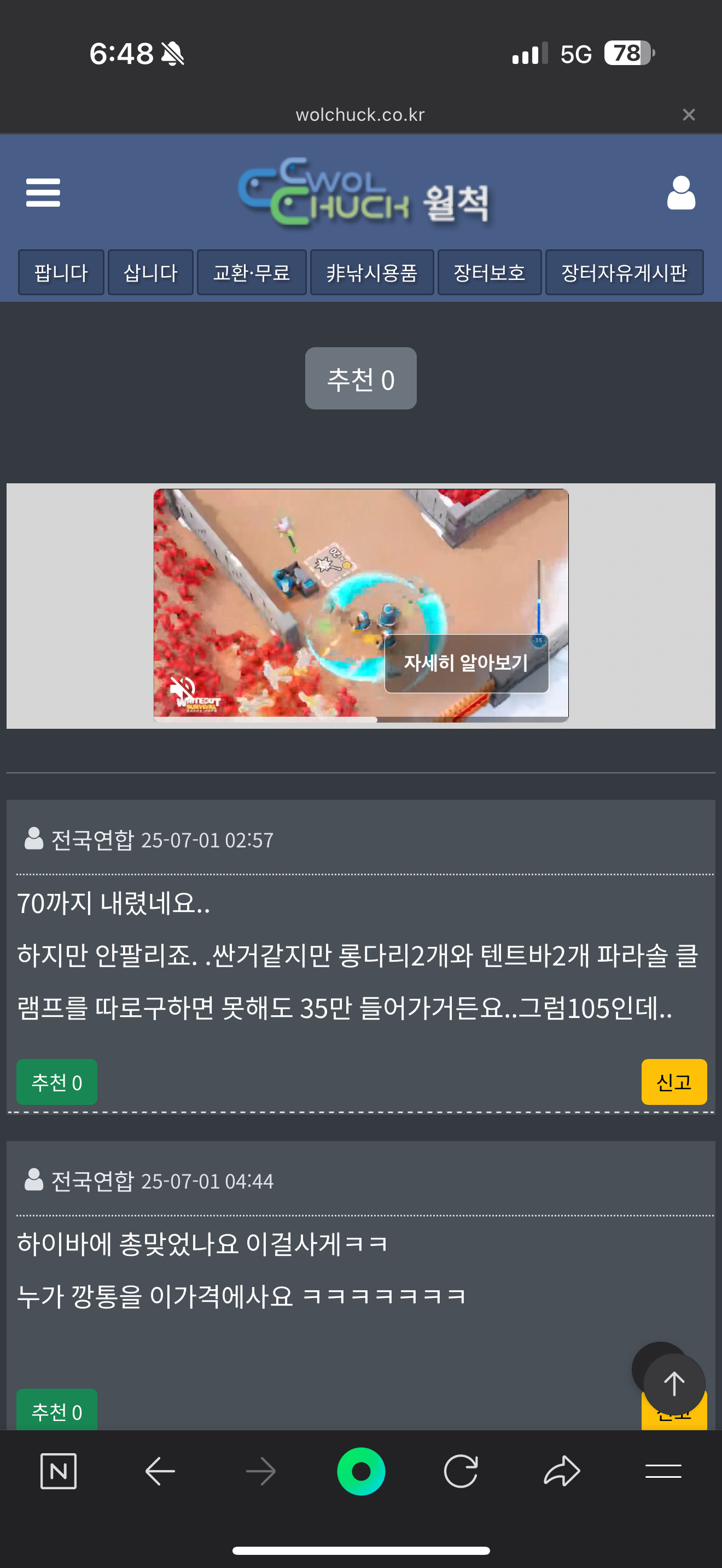Open the 교환·무료 tab
The image size is (722, 1568).
tap(252, 272)
